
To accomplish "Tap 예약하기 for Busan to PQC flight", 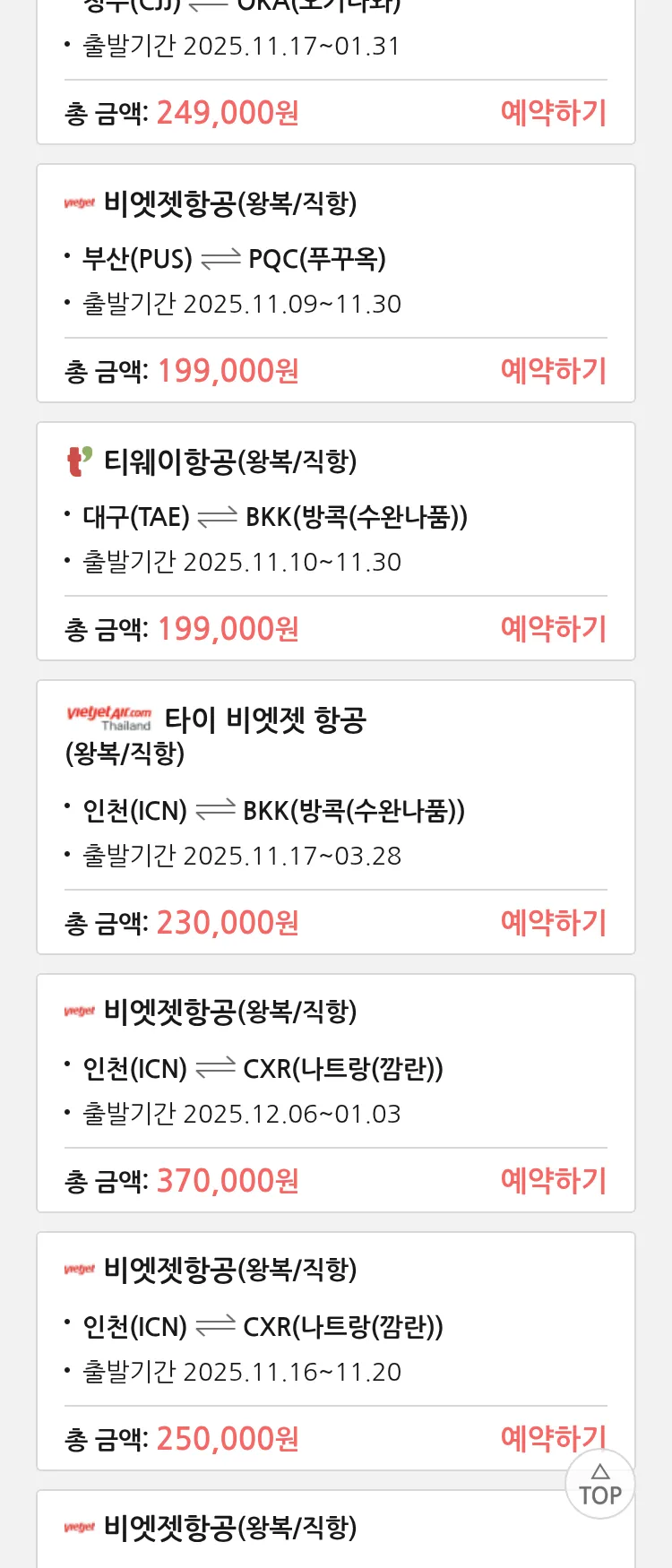I will 553,371.
